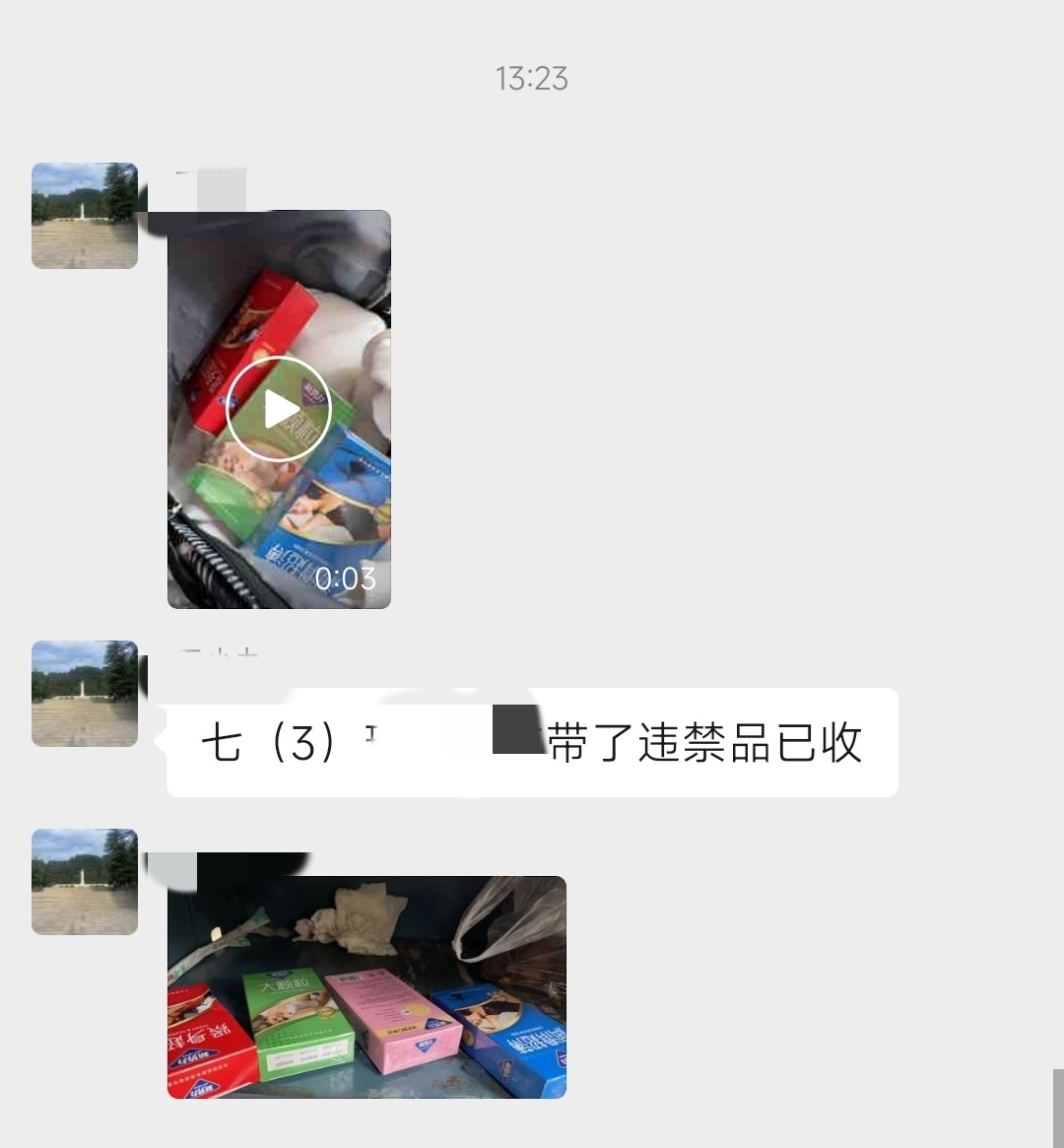Viewport: 1064px width, 1148px height.
Task: Open the sender's avatar beside the video message
Action: pos(85,216)
